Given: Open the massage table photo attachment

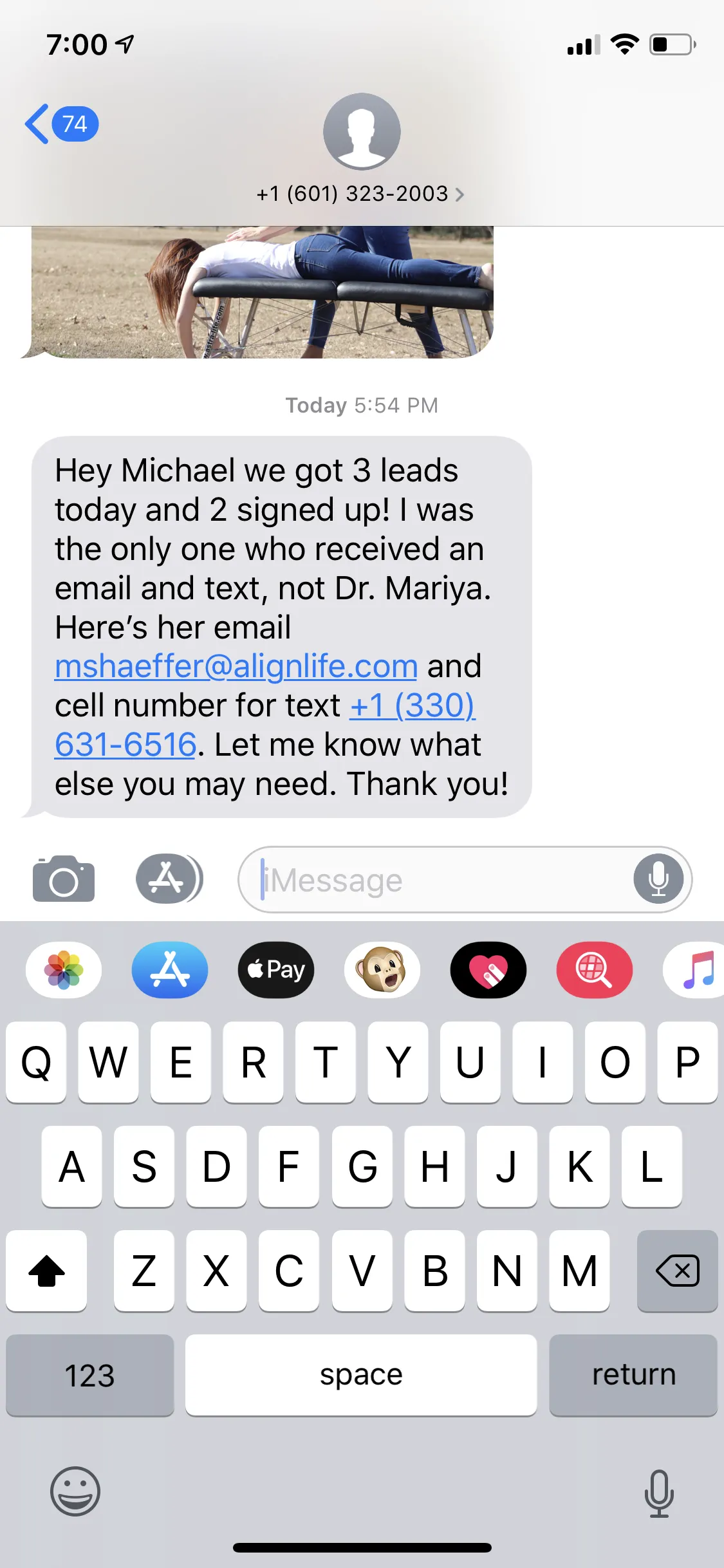Looking at the screenshot, I should tap(262, 292).
